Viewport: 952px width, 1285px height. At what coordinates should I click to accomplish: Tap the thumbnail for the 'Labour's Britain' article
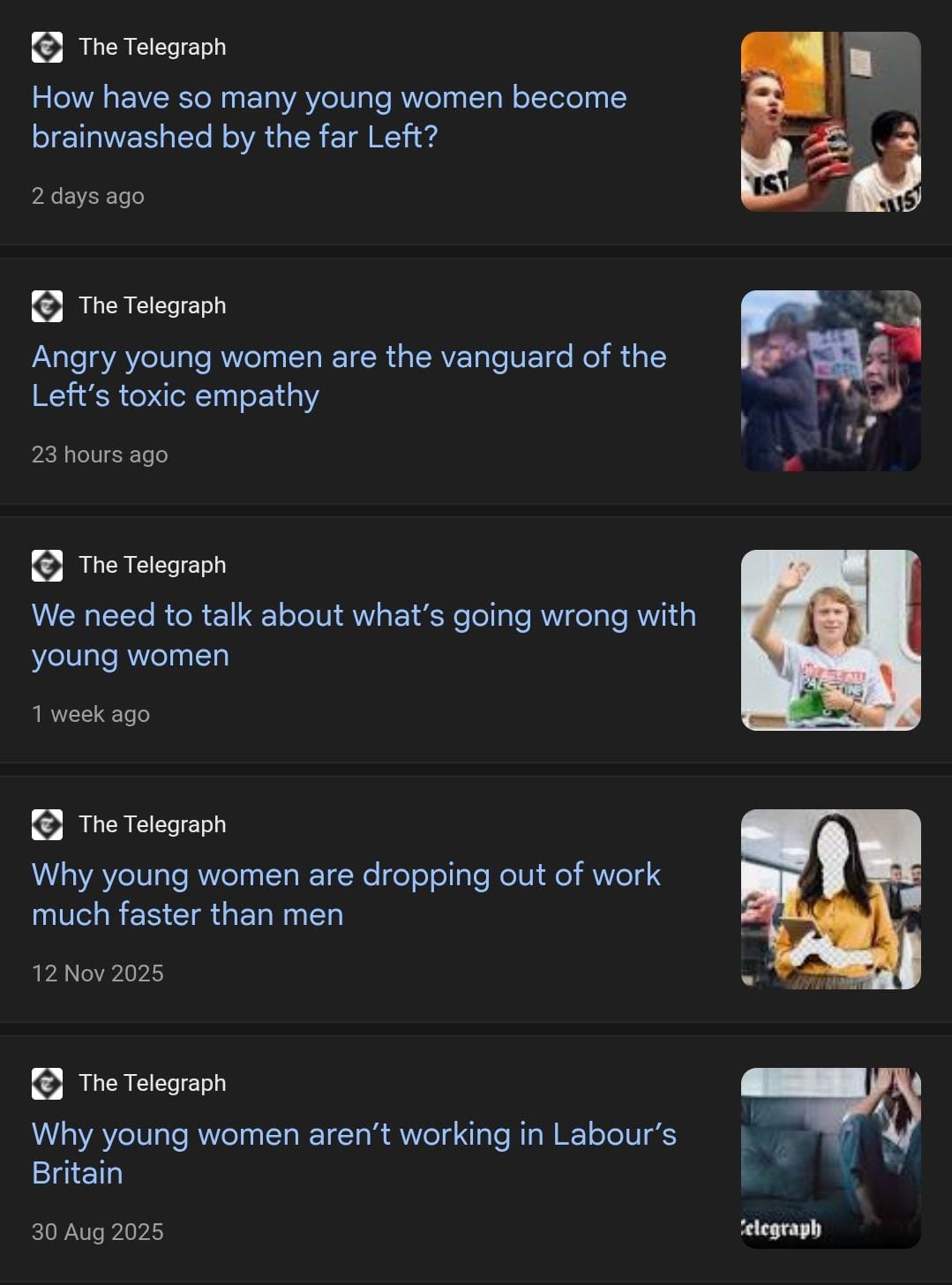pyautogui.click(x=830, y=1157)
